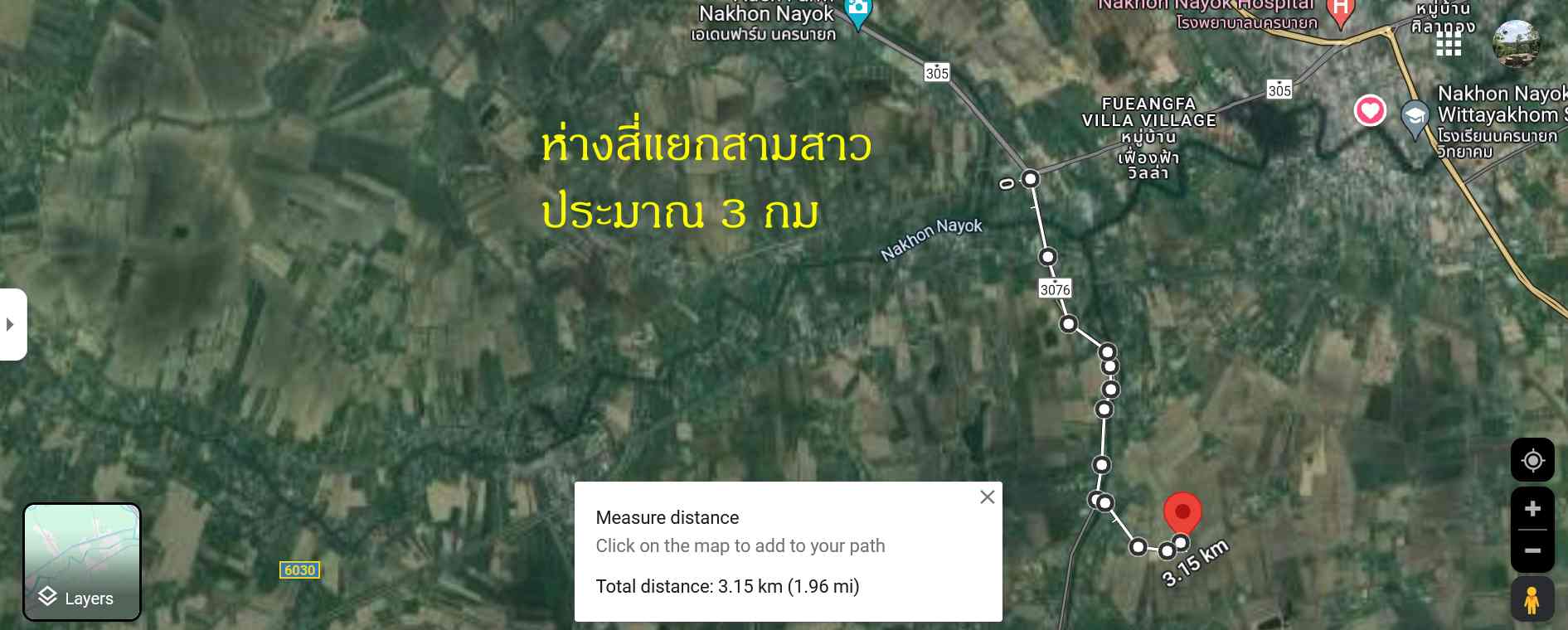Zoom in with the plus button
The width and height of the screenshot is (1568, 630).
(1532, 509)
